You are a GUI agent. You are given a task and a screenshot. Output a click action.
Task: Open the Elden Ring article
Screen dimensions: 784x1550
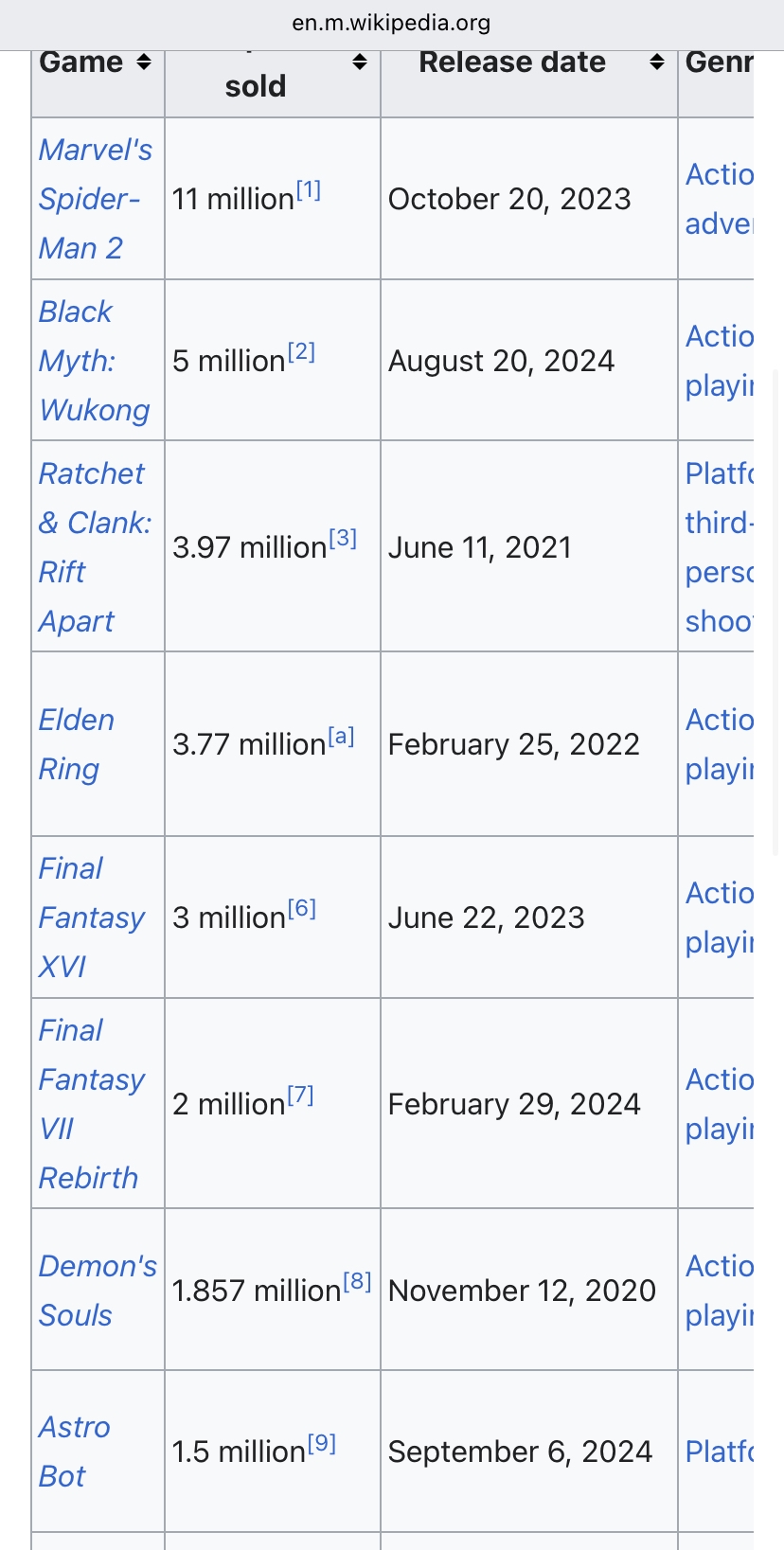click(76, 744)
